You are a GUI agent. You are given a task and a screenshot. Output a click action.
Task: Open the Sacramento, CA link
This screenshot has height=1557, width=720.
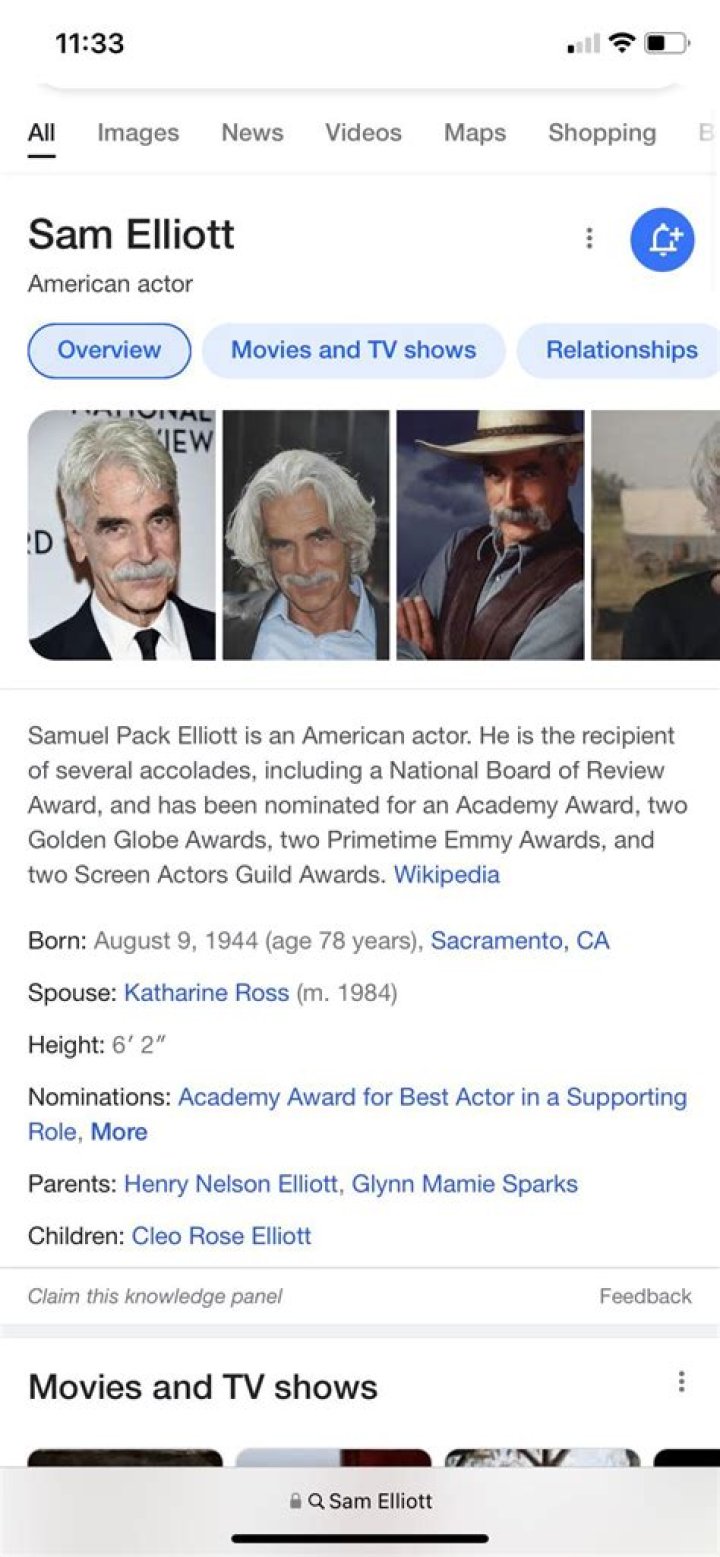click(x=520, y=941)
